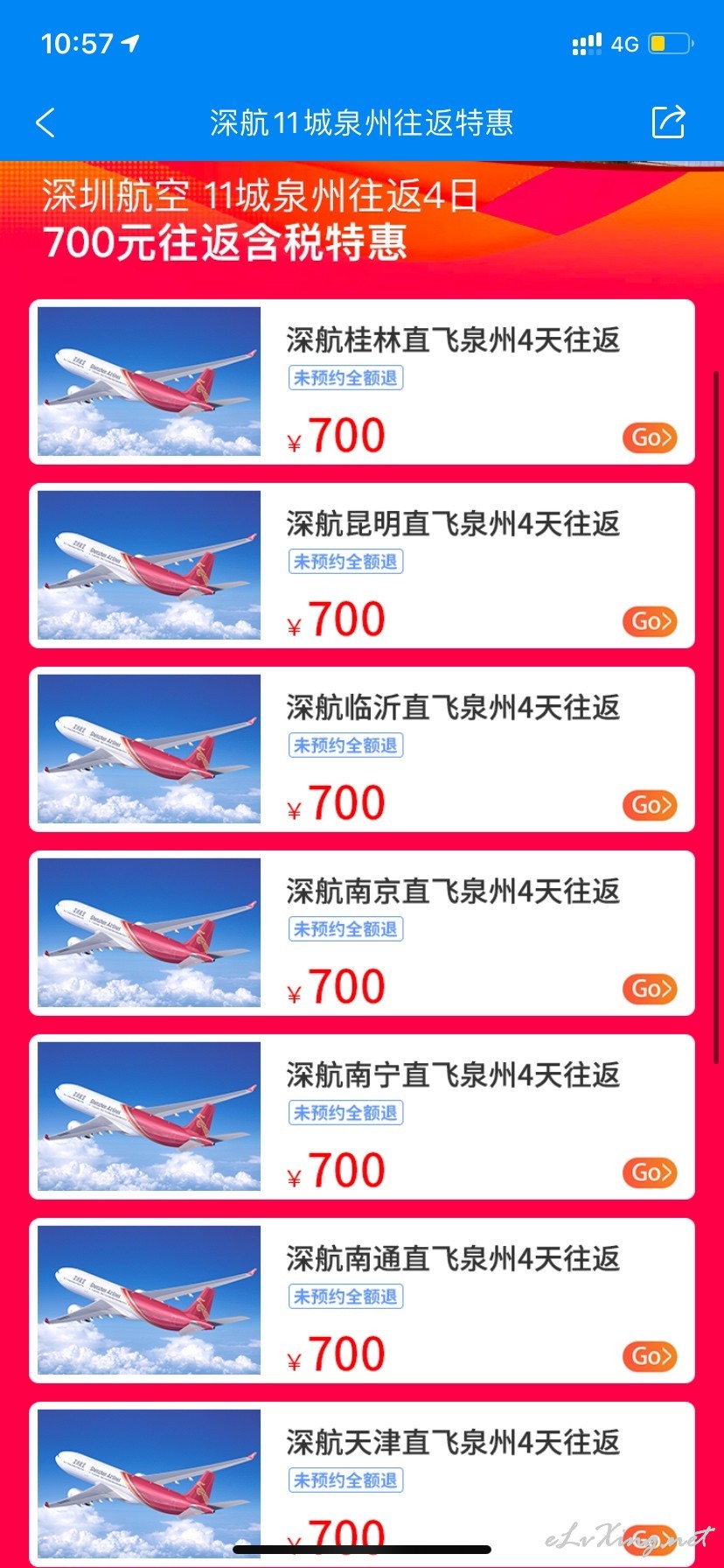Viewport: 724px width, 1568px height.
Task: Open the 深航南京直飞泉州4天往返 card
Action: pos(362,933)
